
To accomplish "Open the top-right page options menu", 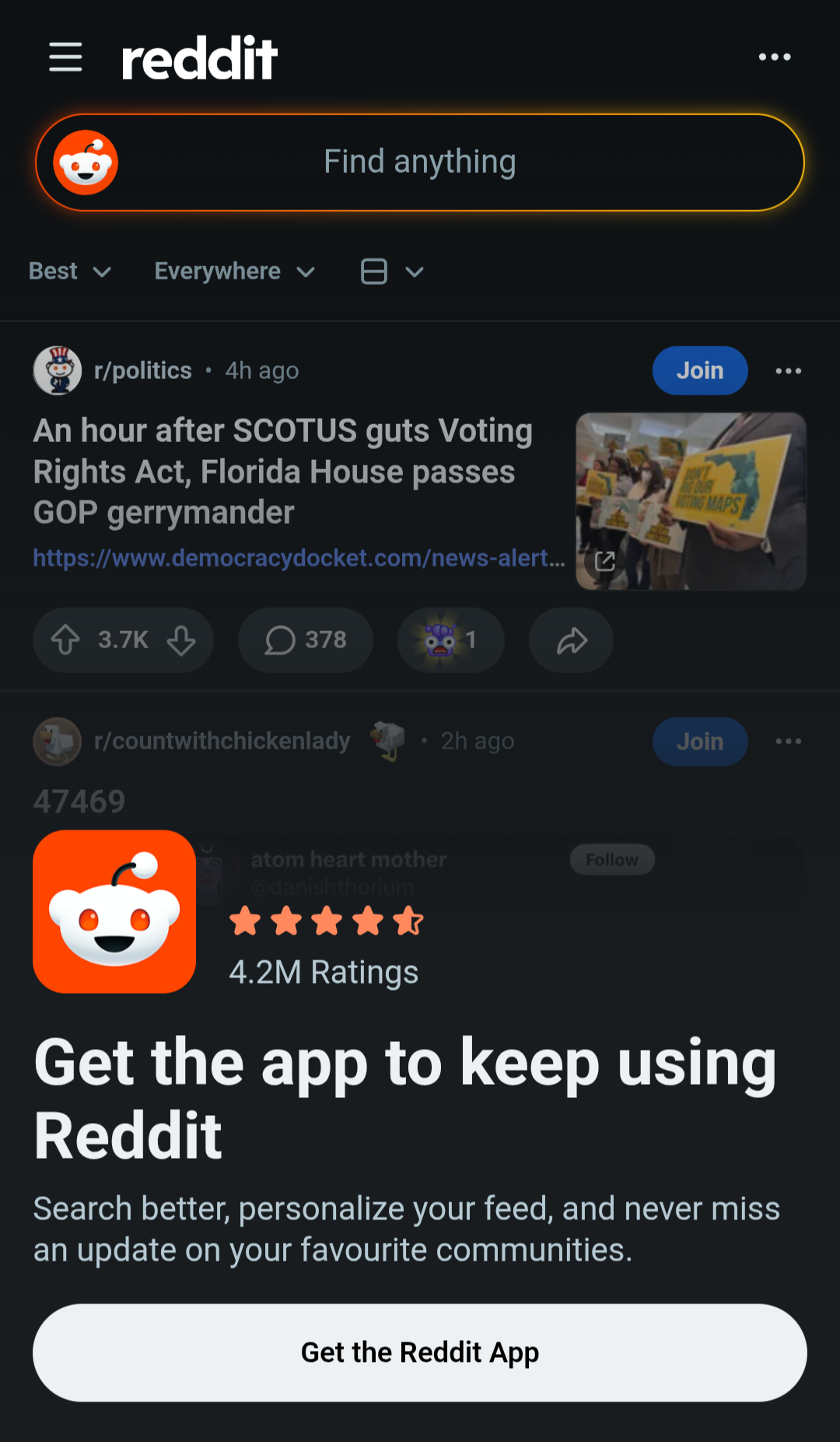I will 775,57.
